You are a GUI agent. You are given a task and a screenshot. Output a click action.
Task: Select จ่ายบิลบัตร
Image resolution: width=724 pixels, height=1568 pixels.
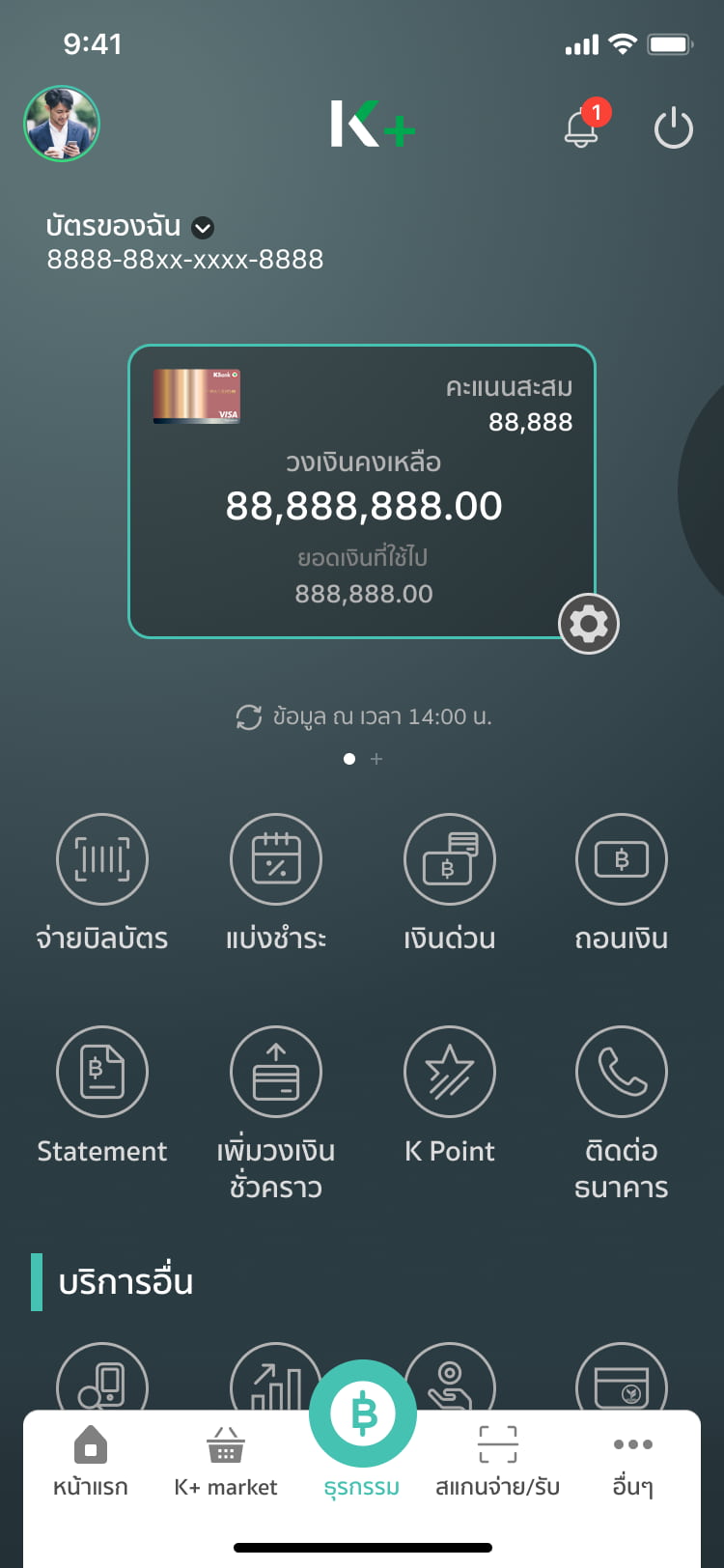[102, 859]
